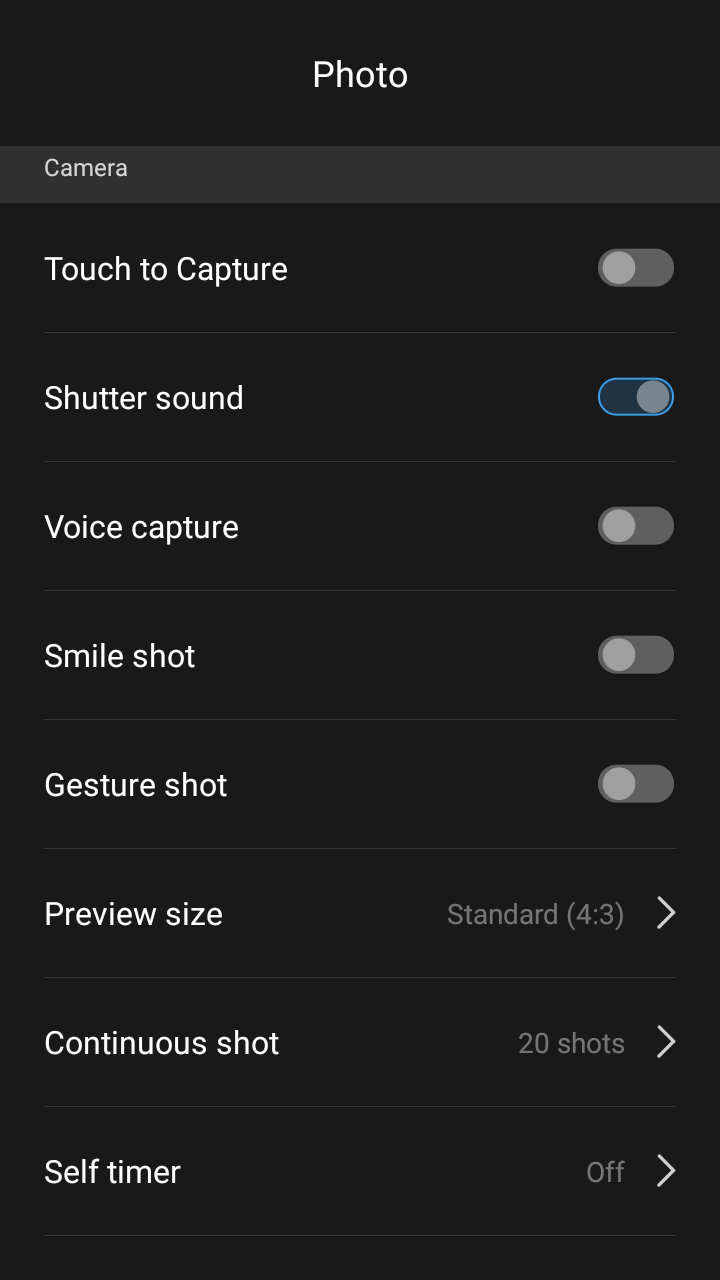Tap the Standard (4:3) value text
The image size is (720, 1280).
[536, 913]
